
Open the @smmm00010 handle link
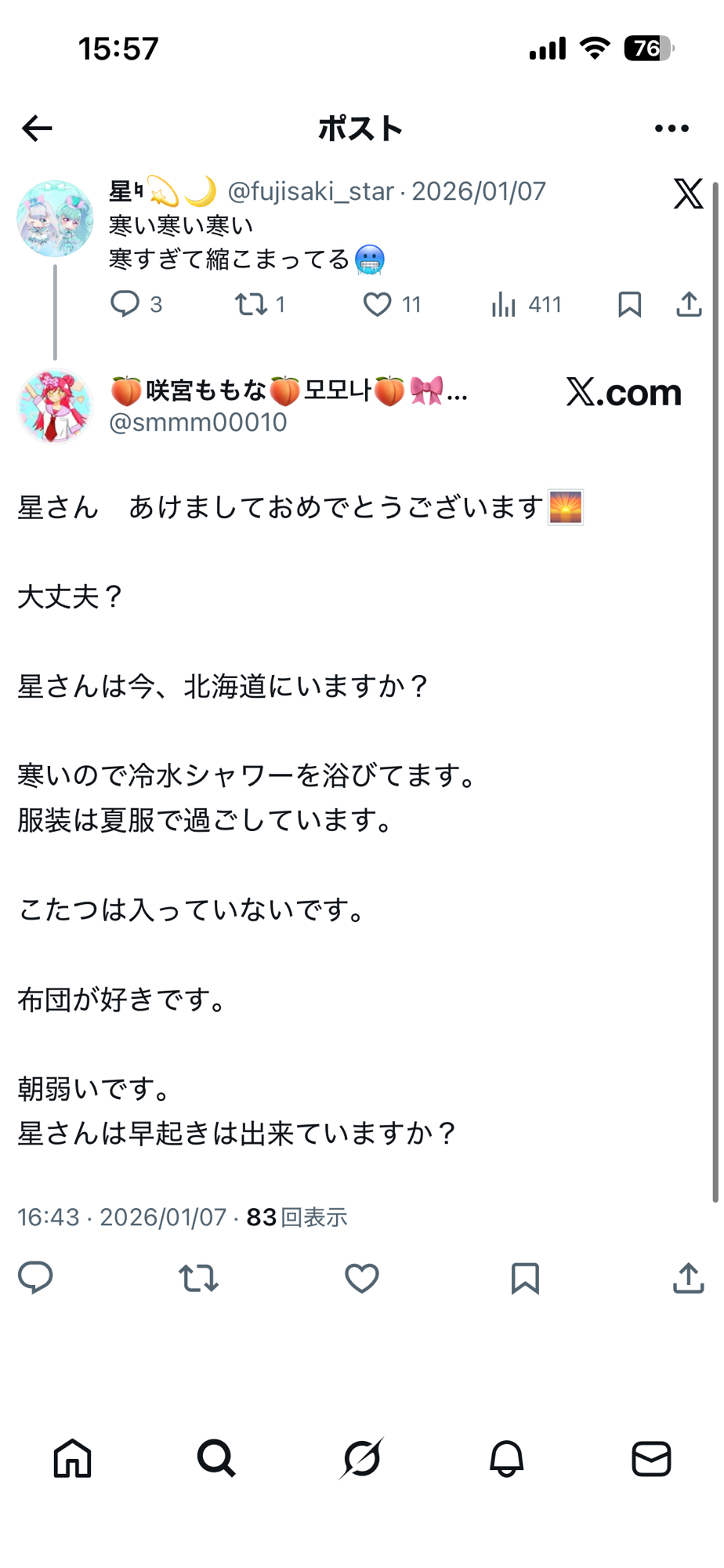[198, 423]
